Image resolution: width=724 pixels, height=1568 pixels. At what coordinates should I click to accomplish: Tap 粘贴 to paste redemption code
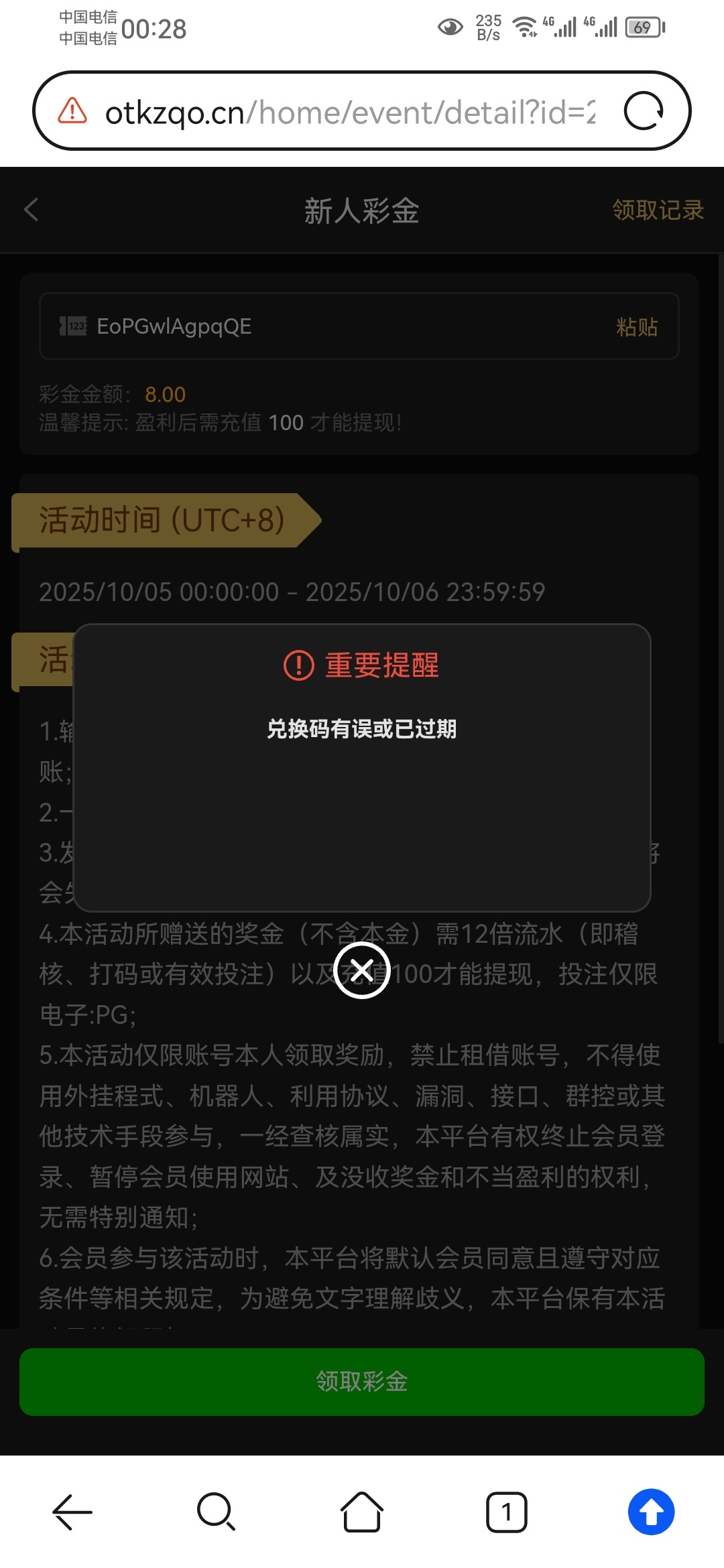[636, 326]
